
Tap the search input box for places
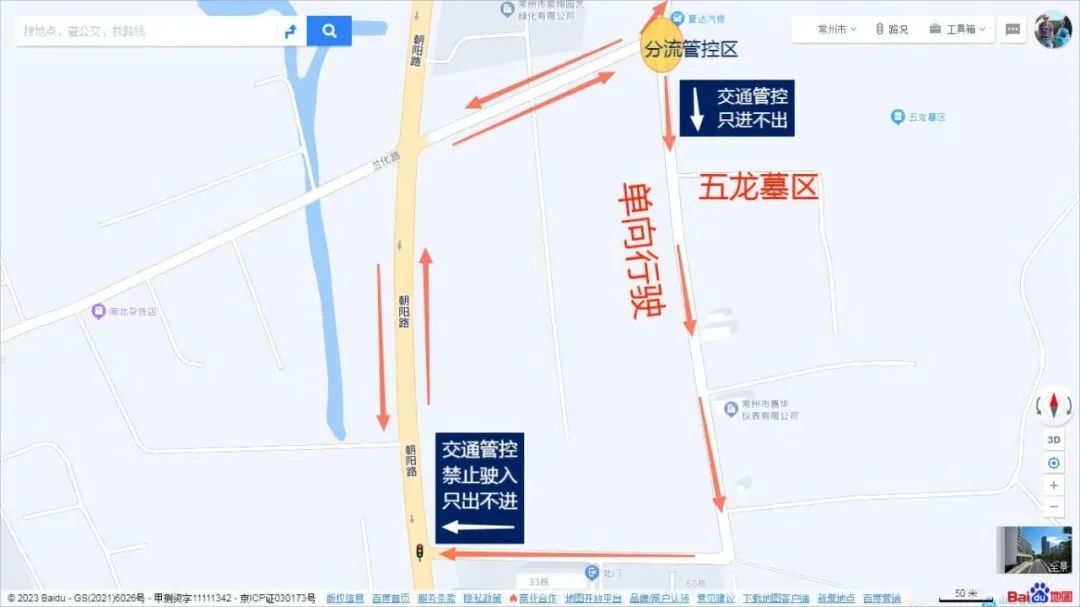(145, 31)
